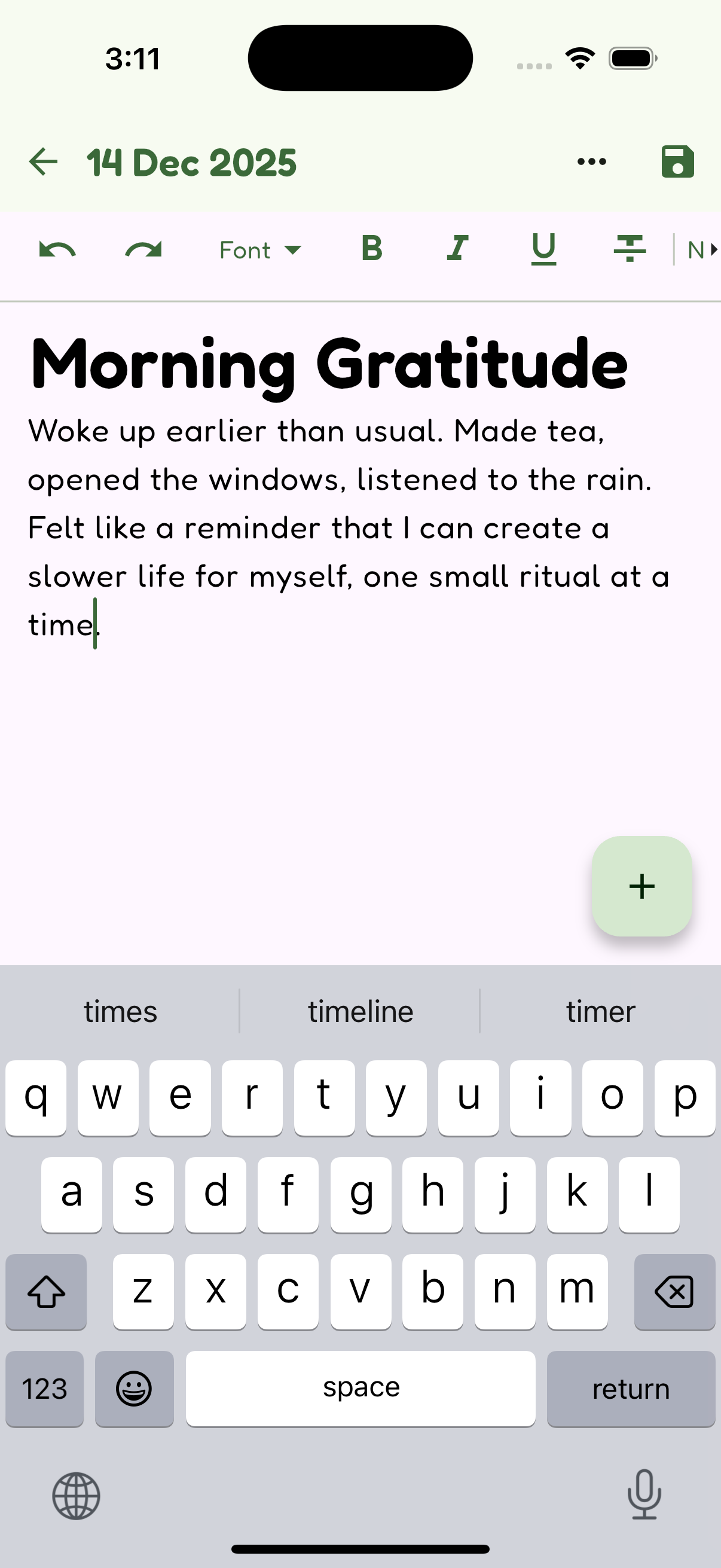The height and width of the screenshot is (1568, 721).
Task: Tap the green plus button to add content
Action: point(642,886)
